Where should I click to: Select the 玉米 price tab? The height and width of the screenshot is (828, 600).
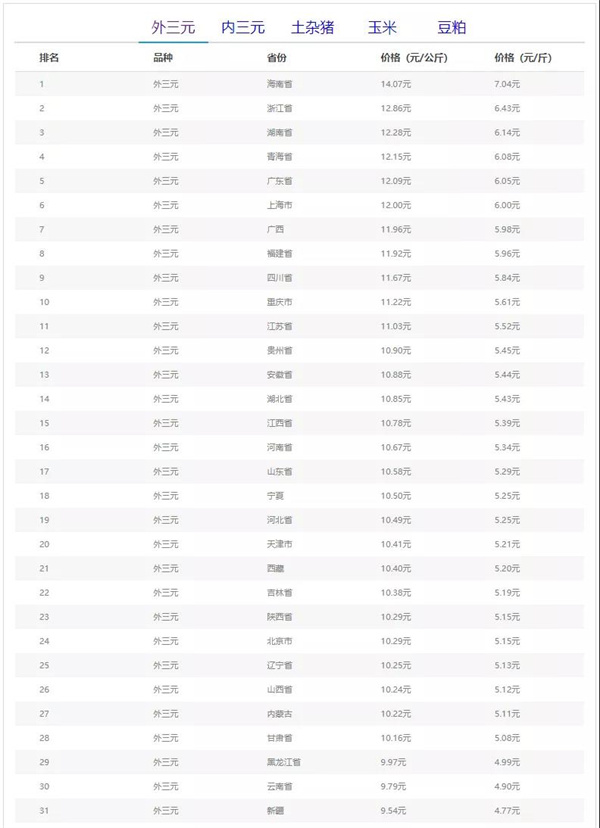[x=382, y=28]
